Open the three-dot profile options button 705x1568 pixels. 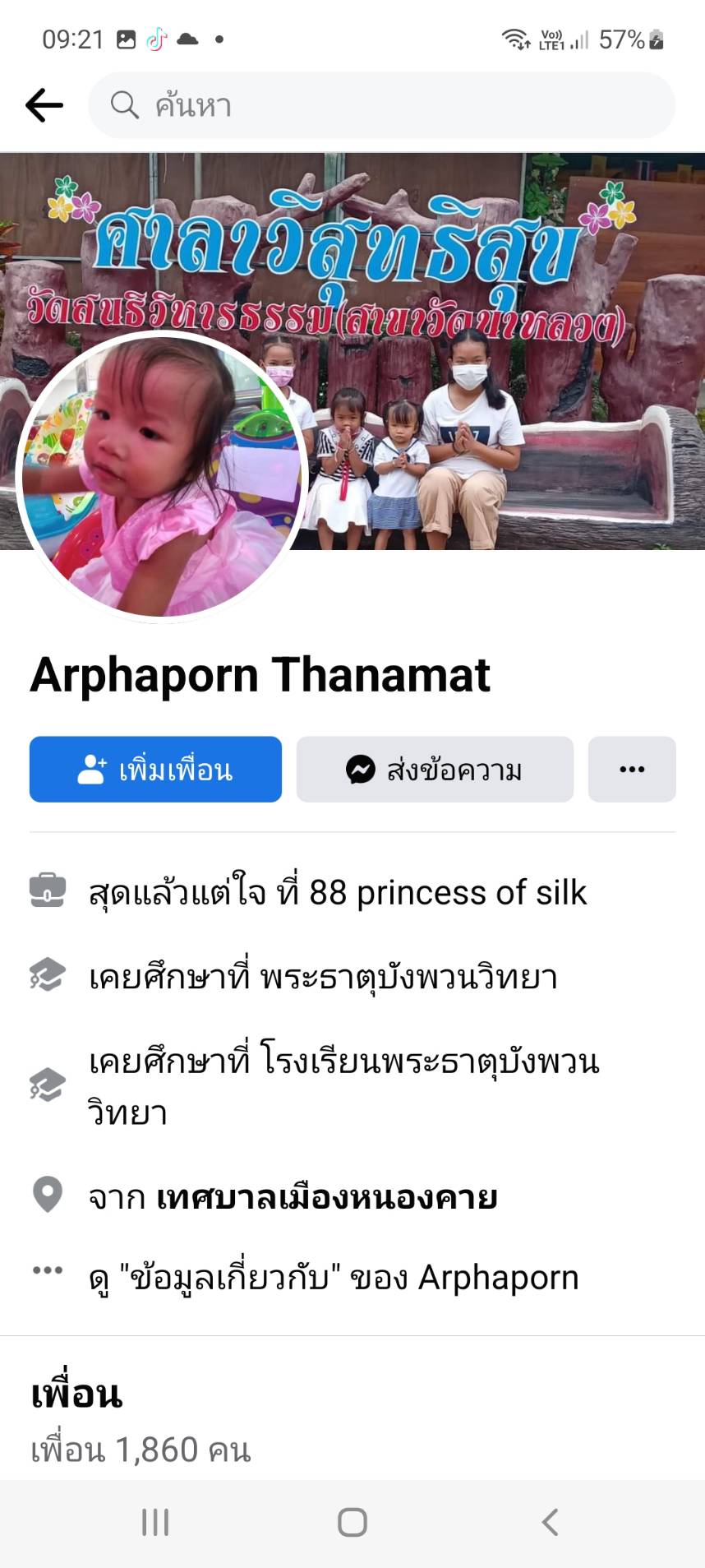coord(632,770)
